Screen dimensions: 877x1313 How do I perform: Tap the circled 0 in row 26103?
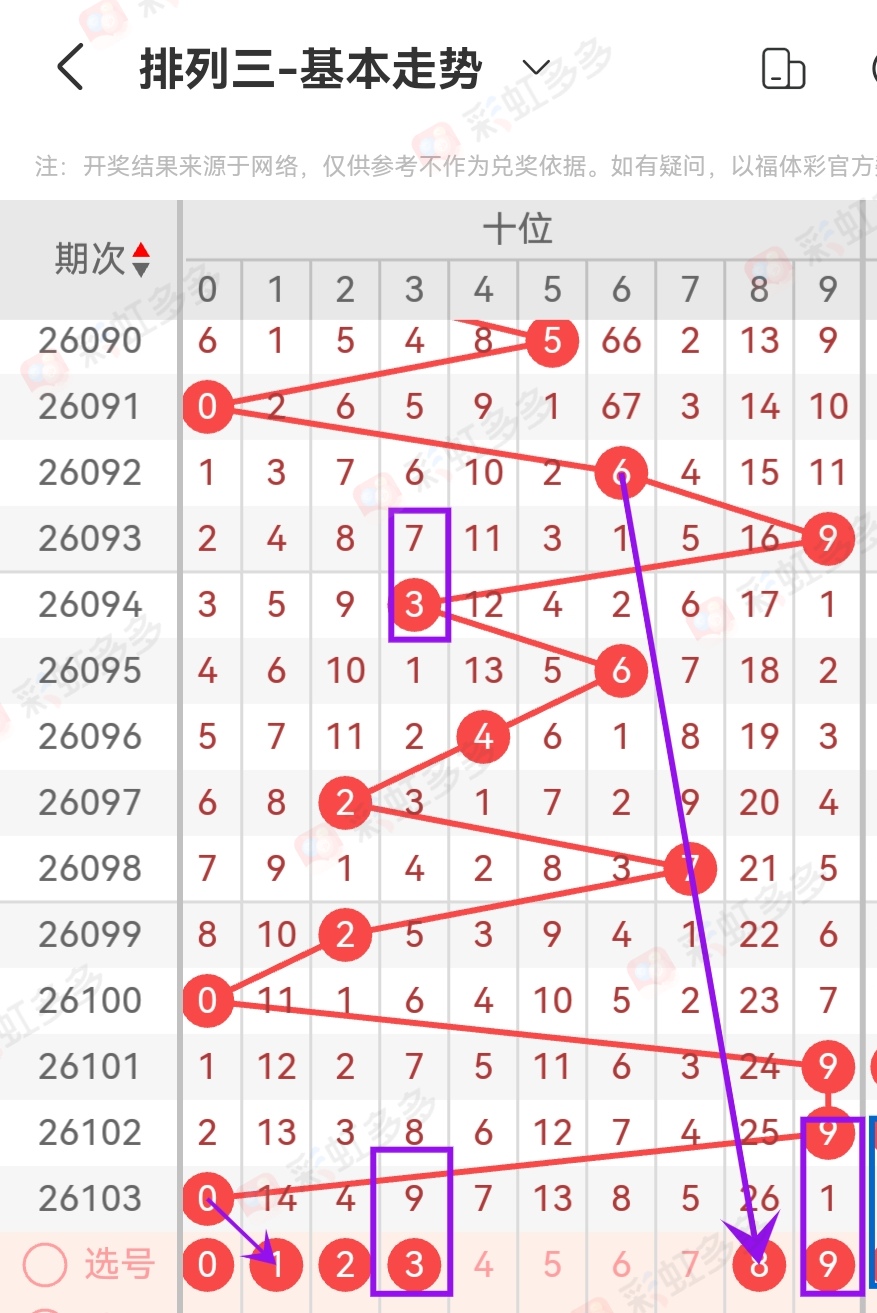tap(207, 1198)
